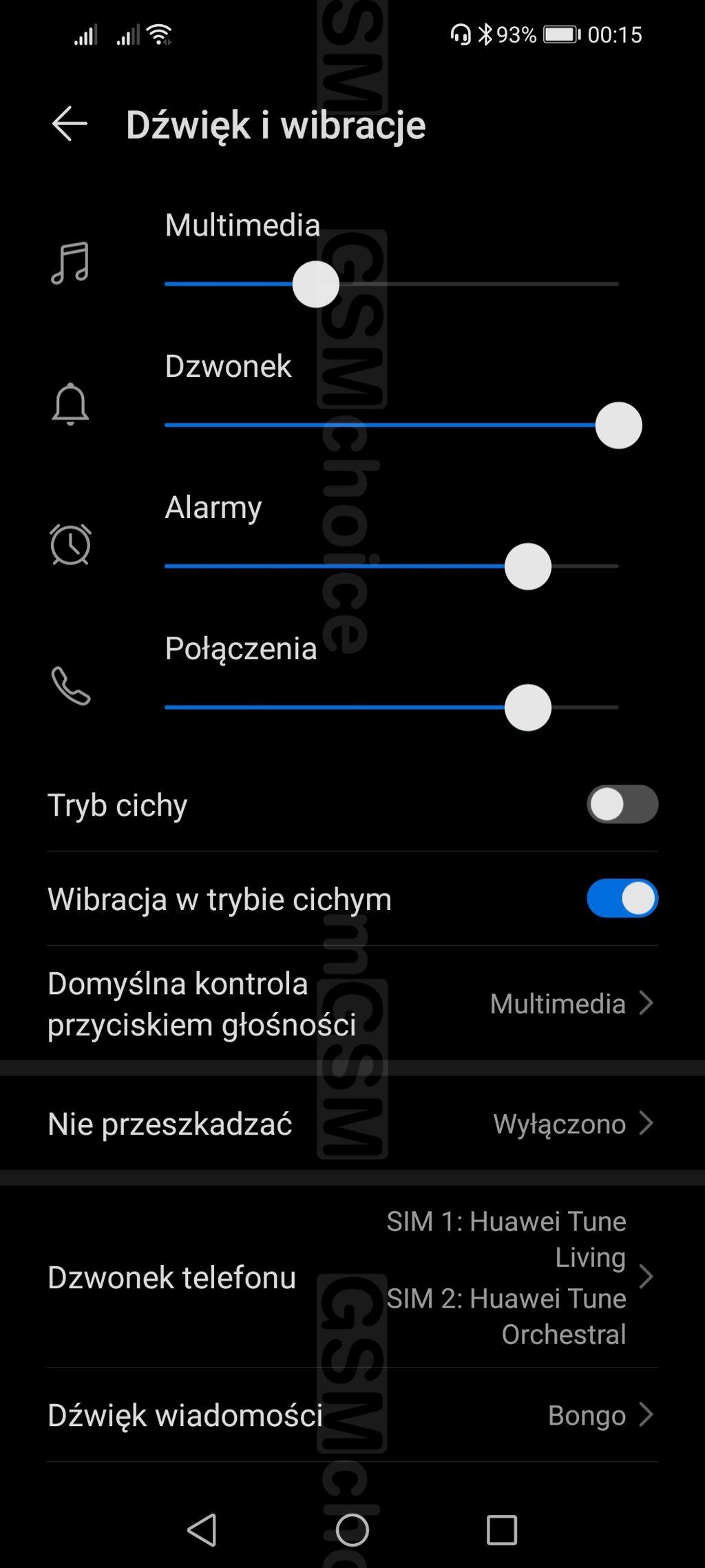Image resolution: width=705 pixels, height=1568 pixels.
Task: Tap the system home button
Action: pyautogui.click(x=352, y=1531)
